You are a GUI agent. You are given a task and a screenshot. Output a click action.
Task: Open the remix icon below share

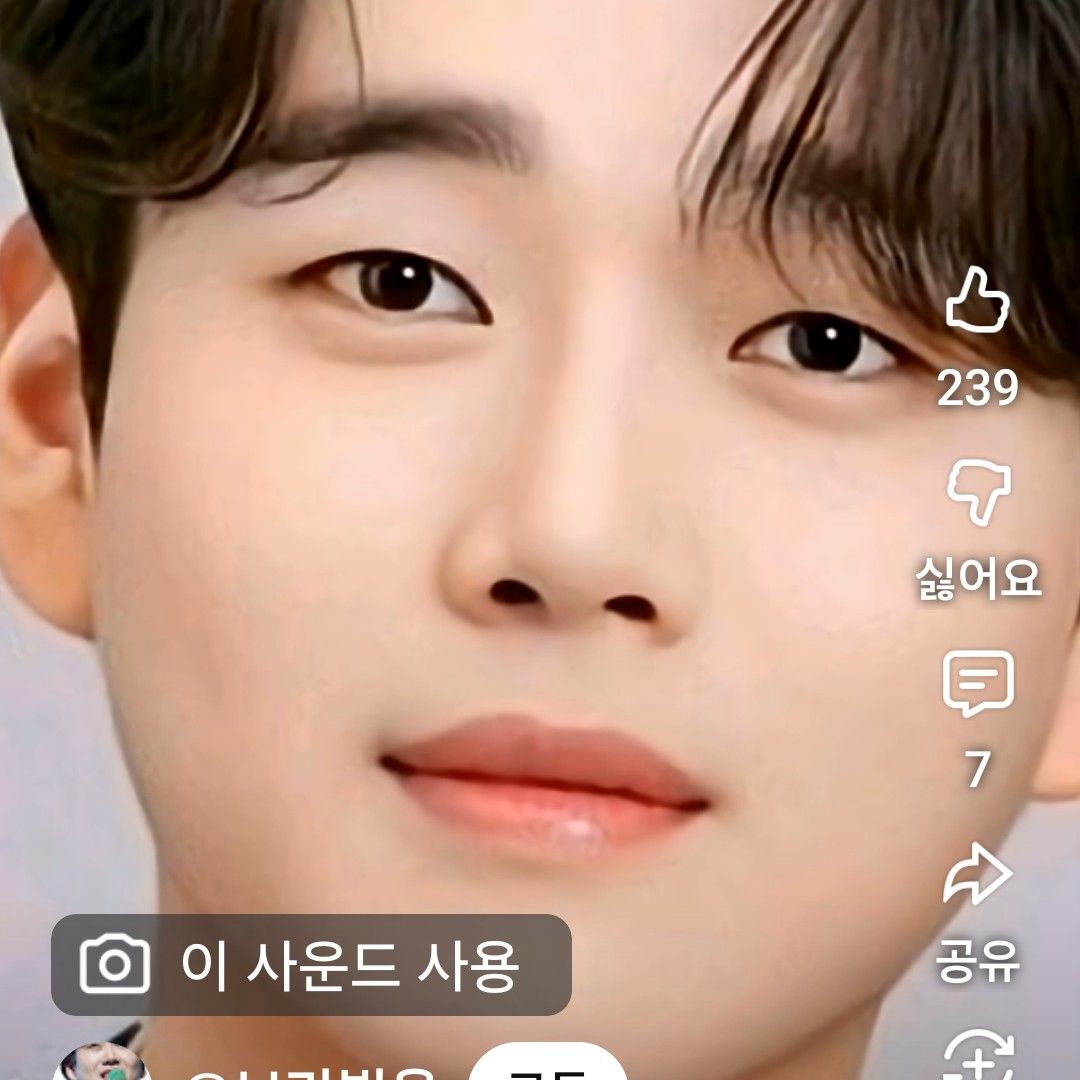tap(978, 1058)
